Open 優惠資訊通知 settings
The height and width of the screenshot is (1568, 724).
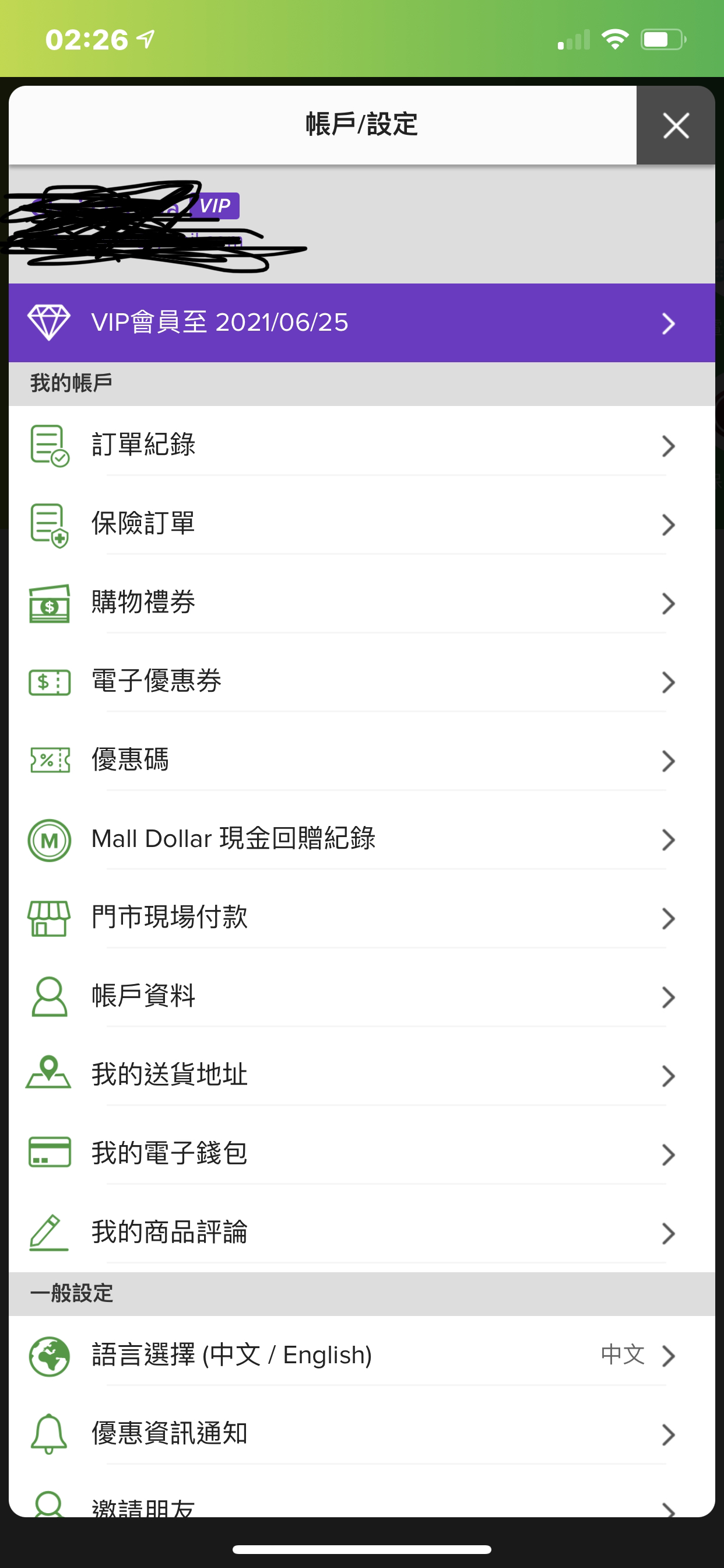362,1434
